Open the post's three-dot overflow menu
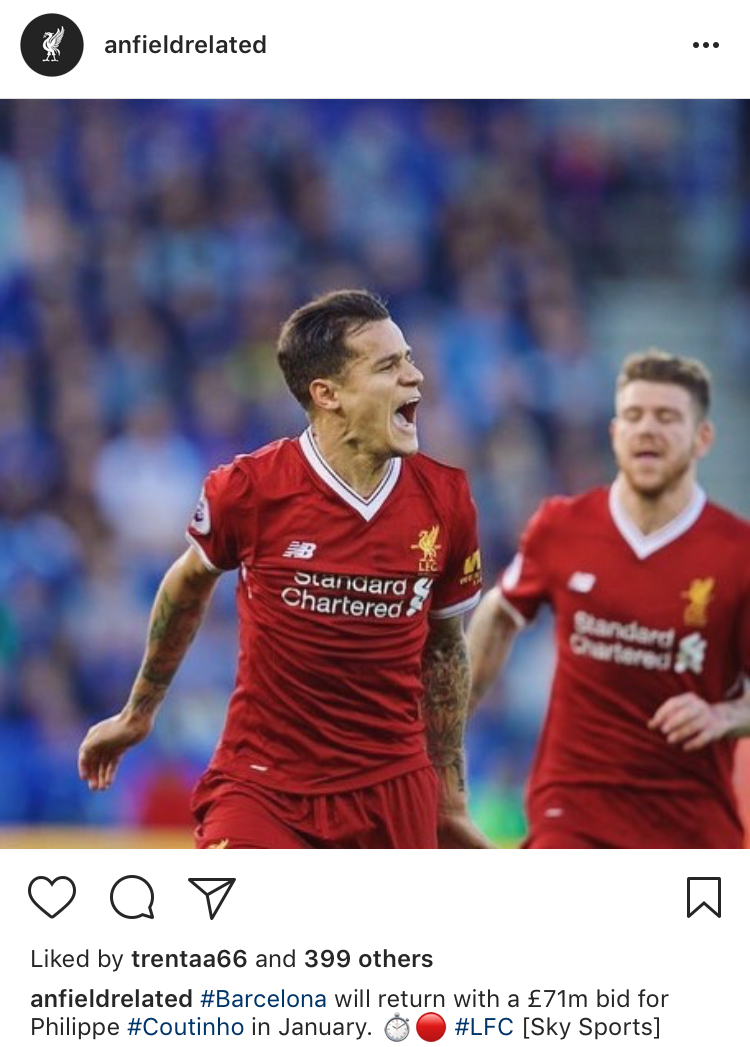The width and height of the screenshot is (750, 1047). [705, 45]
